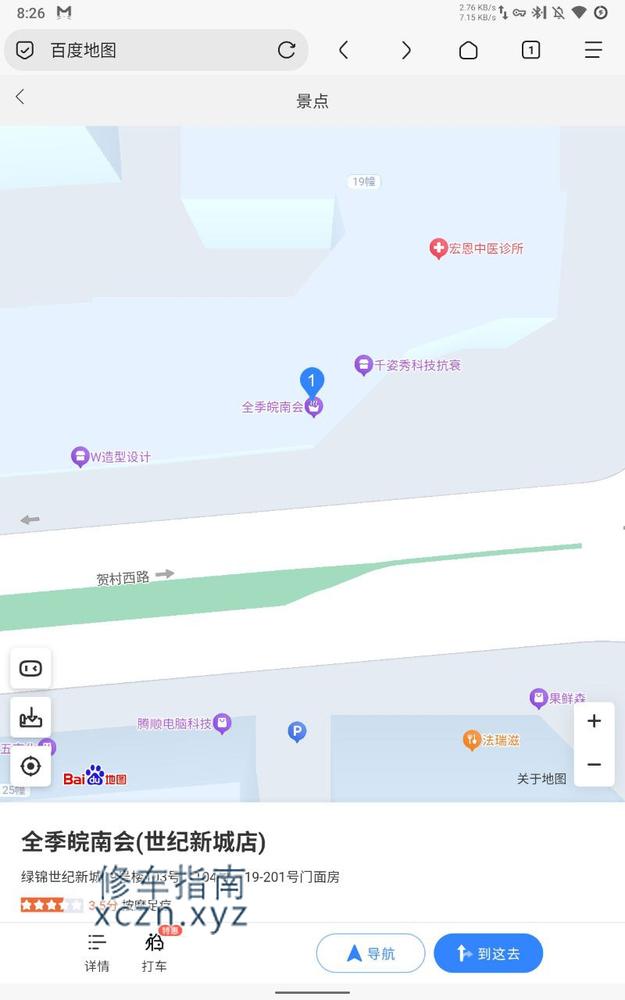Select the 千姿秀科技抗衰 map marker

364,365
